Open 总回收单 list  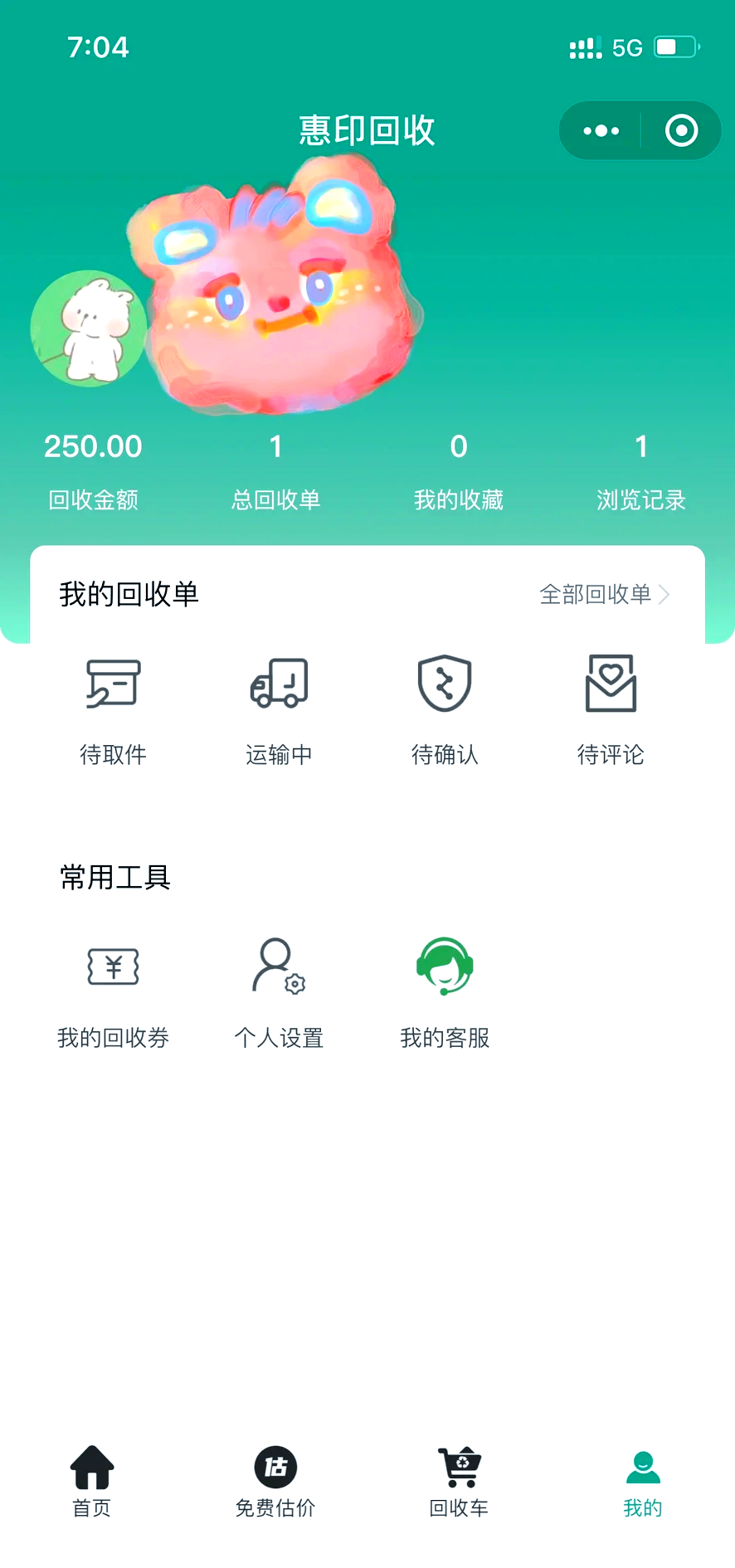tap(275, 470)
